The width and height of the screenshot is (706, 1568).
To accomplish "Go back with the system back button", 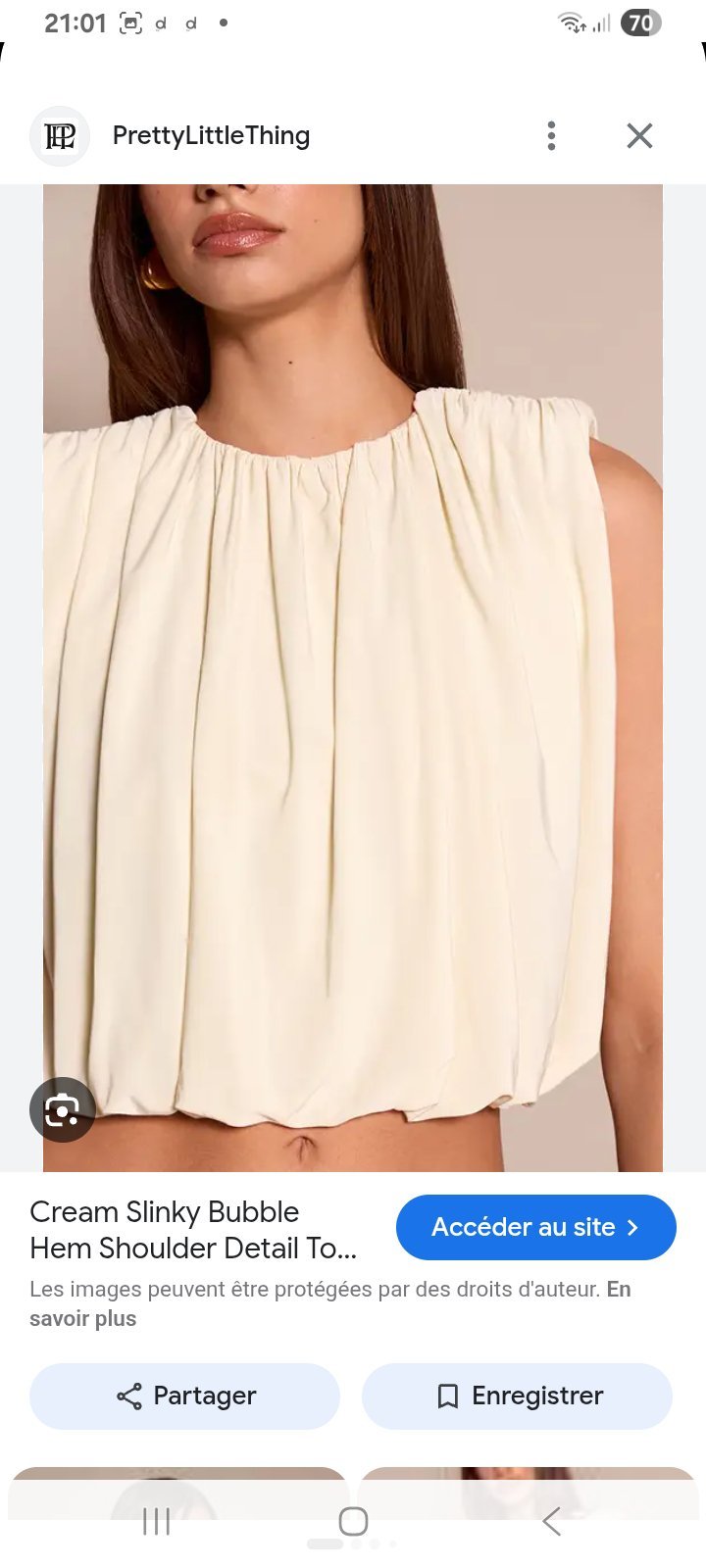I will [x=552, y=1521].
